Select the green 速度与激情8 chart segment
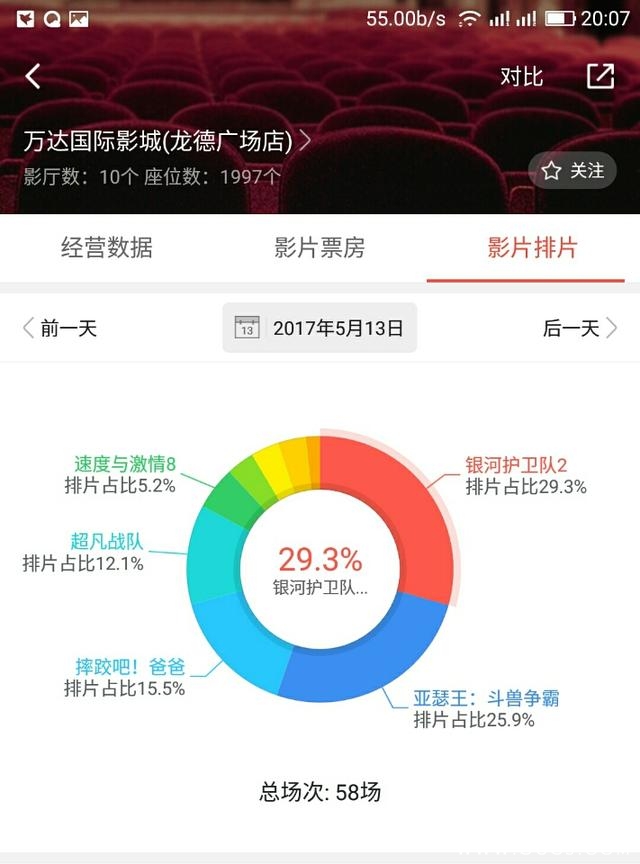This screenshot has width=640, height=864. 227,493
